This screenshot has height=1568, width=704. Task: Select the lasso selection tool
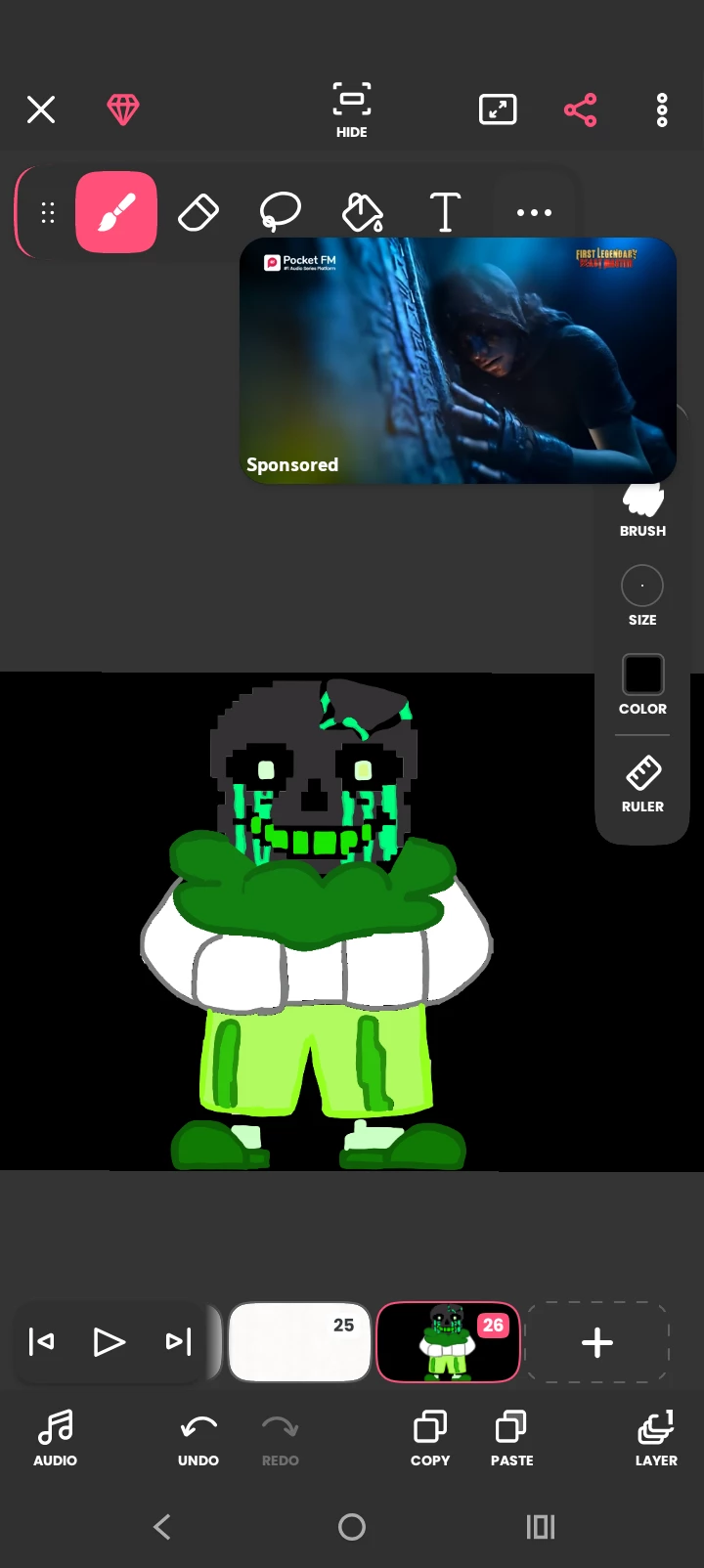(281, 212)
